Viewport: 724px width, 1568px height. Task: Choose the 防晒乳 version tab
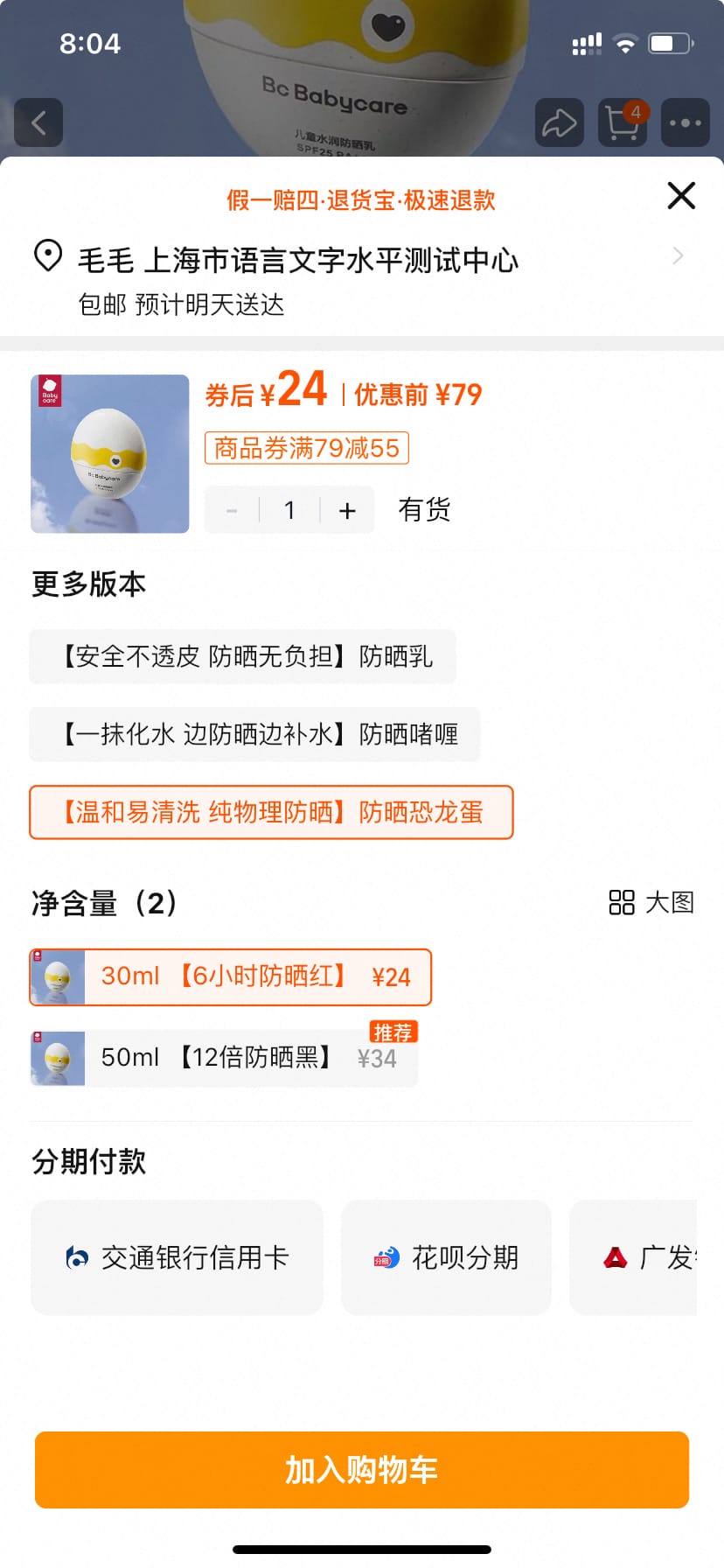click(x=242, y=656)
